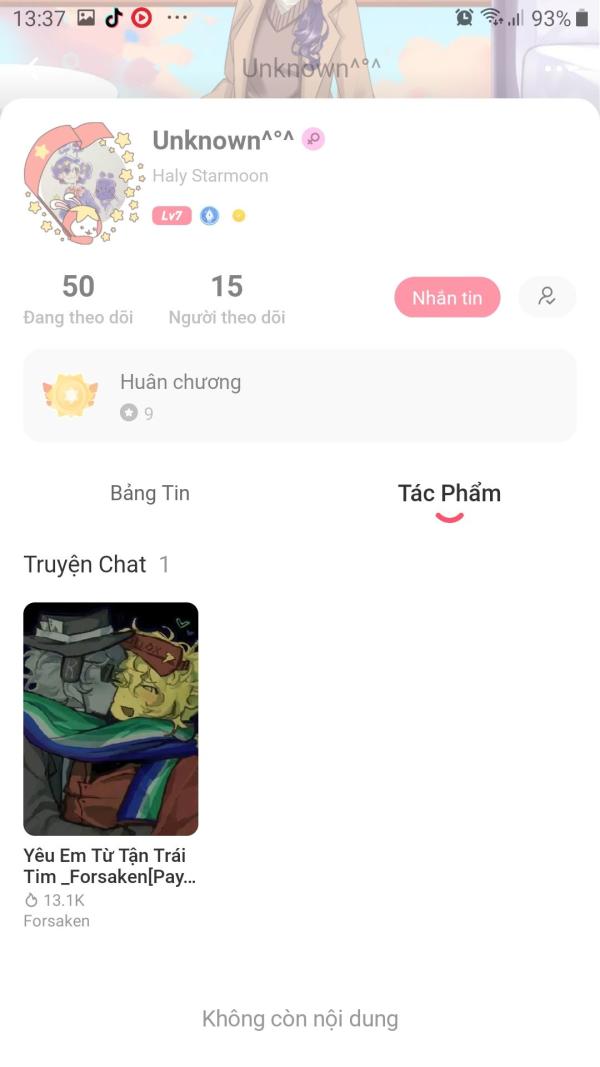This screenshot has width=600, height=1067.
Task: Tap the Nhắn tin message button
Action: [447, 298]
